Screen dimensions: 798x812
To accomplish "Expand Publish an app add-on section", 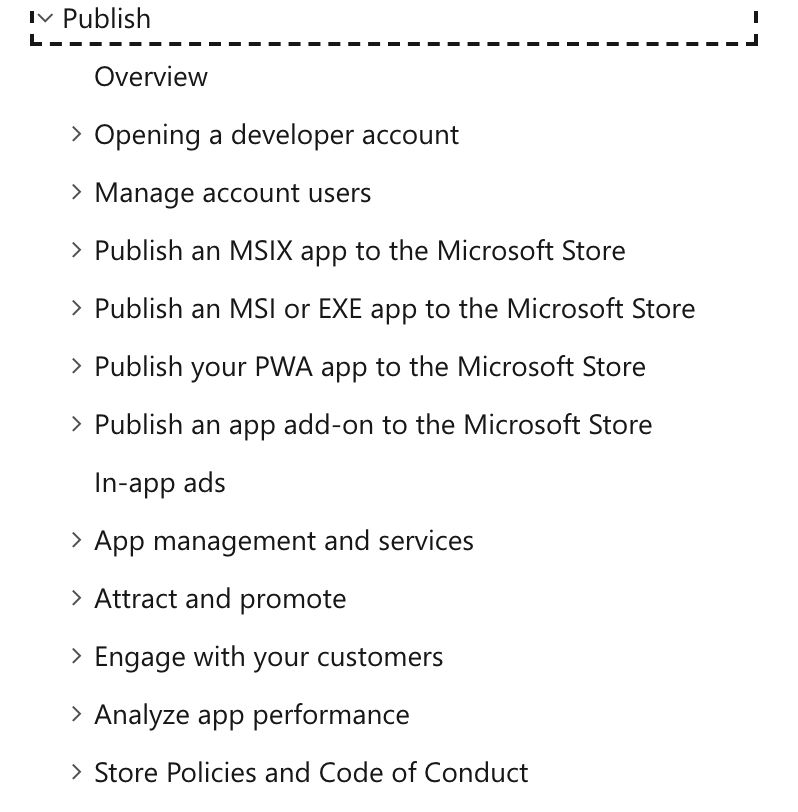I will [x=78, y=424].
